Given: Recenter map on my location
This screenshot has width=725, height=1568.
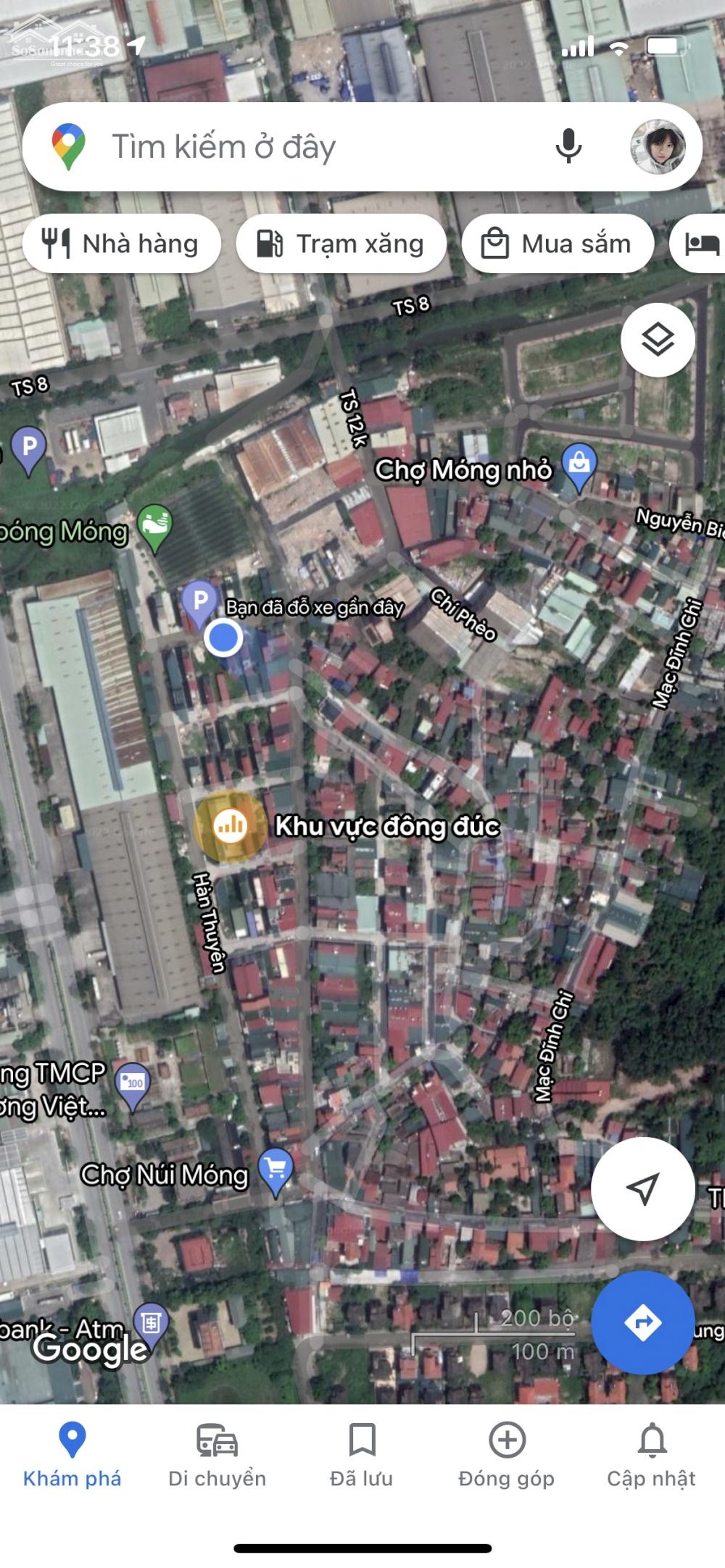Looking at the screenshot, I should (642, 1188).
